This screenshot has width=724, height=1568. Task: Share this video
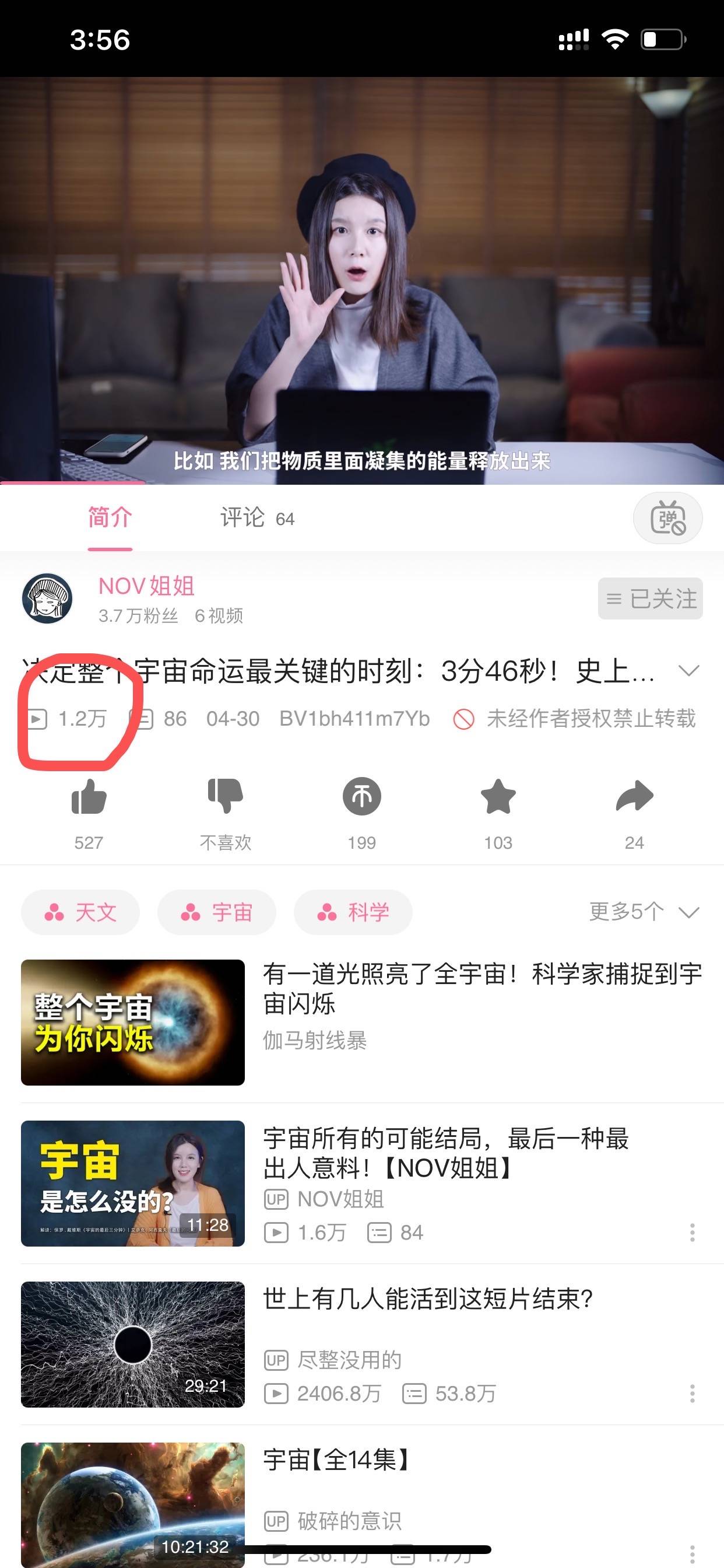(634, 797)
